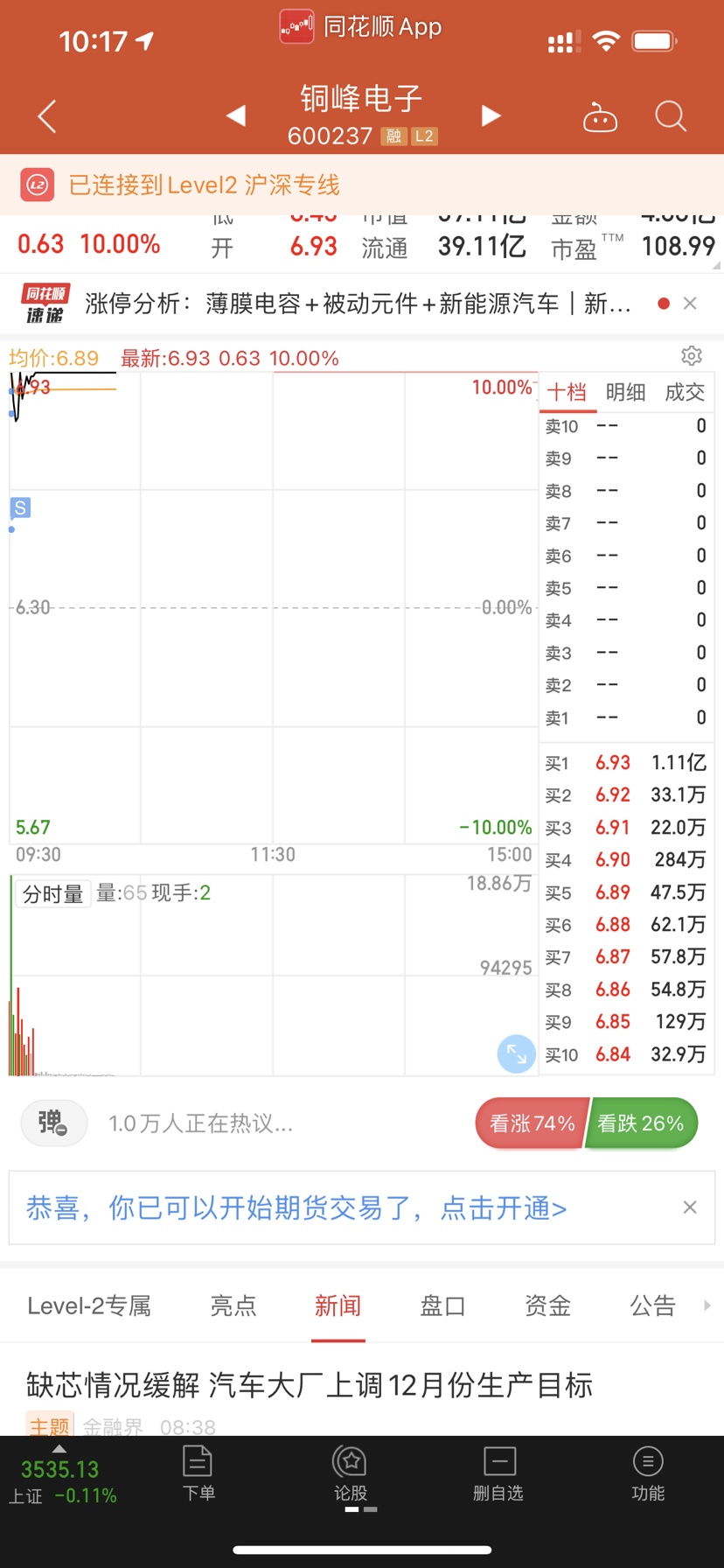Switch to the next stock

[x=491, y=115]
